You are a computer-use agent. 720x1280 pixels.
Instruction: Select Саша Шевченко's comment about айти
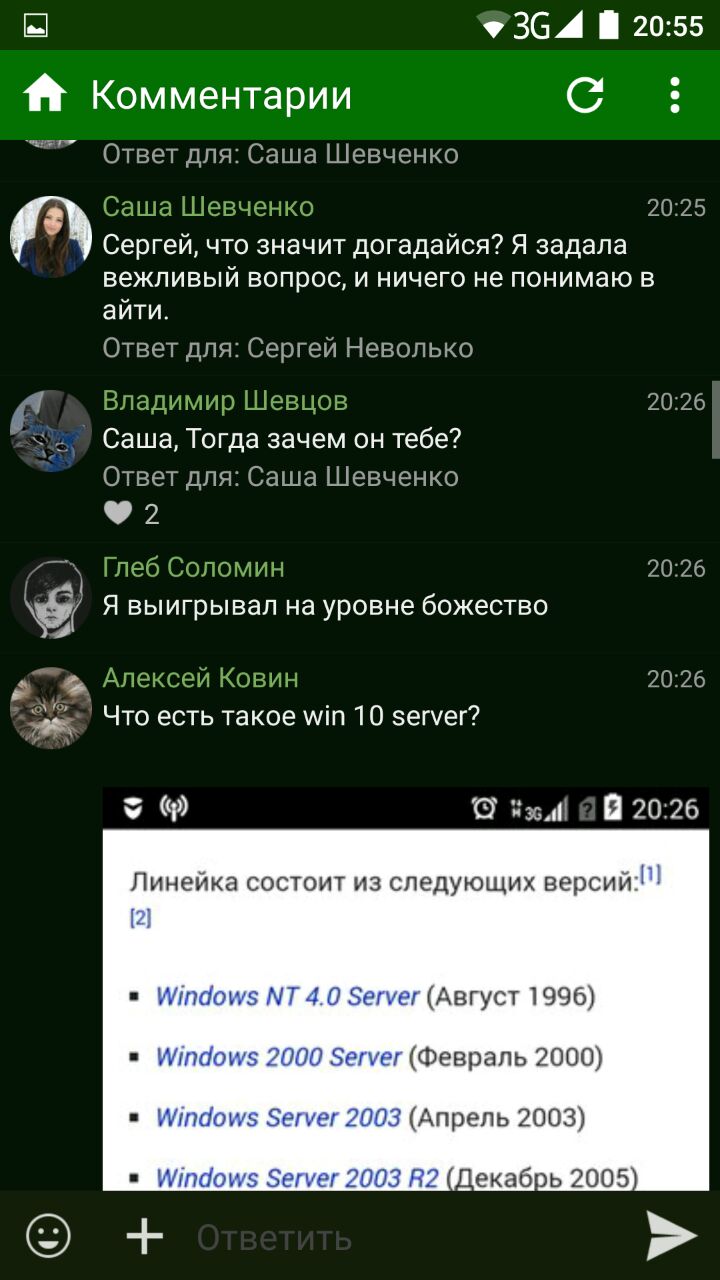(x=380, y=277)
